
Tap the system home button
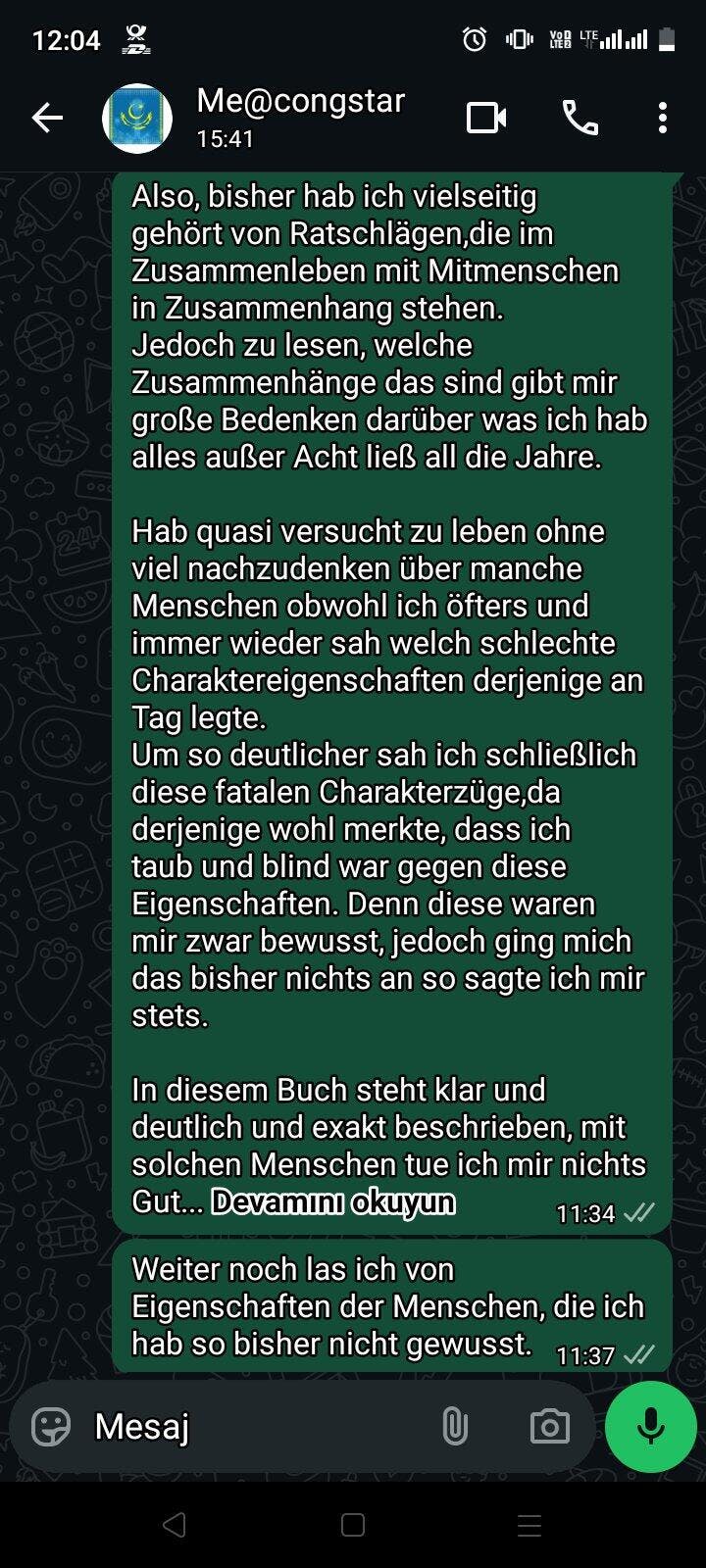[353, 1525]
